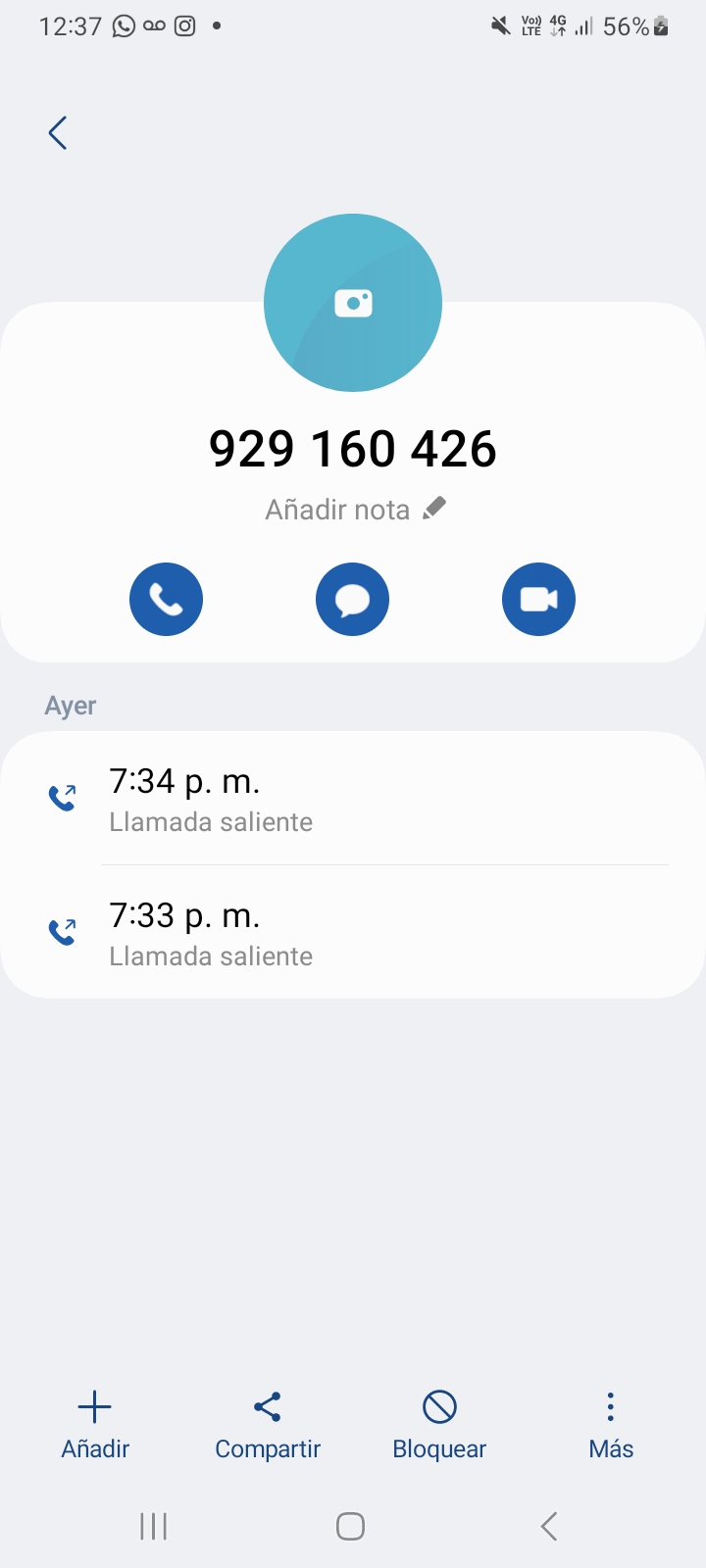Open the 7:33 p. m. outgoing call
Image resolution: width=706 pixels, height=1568 pixels.
tap(353, 933)
